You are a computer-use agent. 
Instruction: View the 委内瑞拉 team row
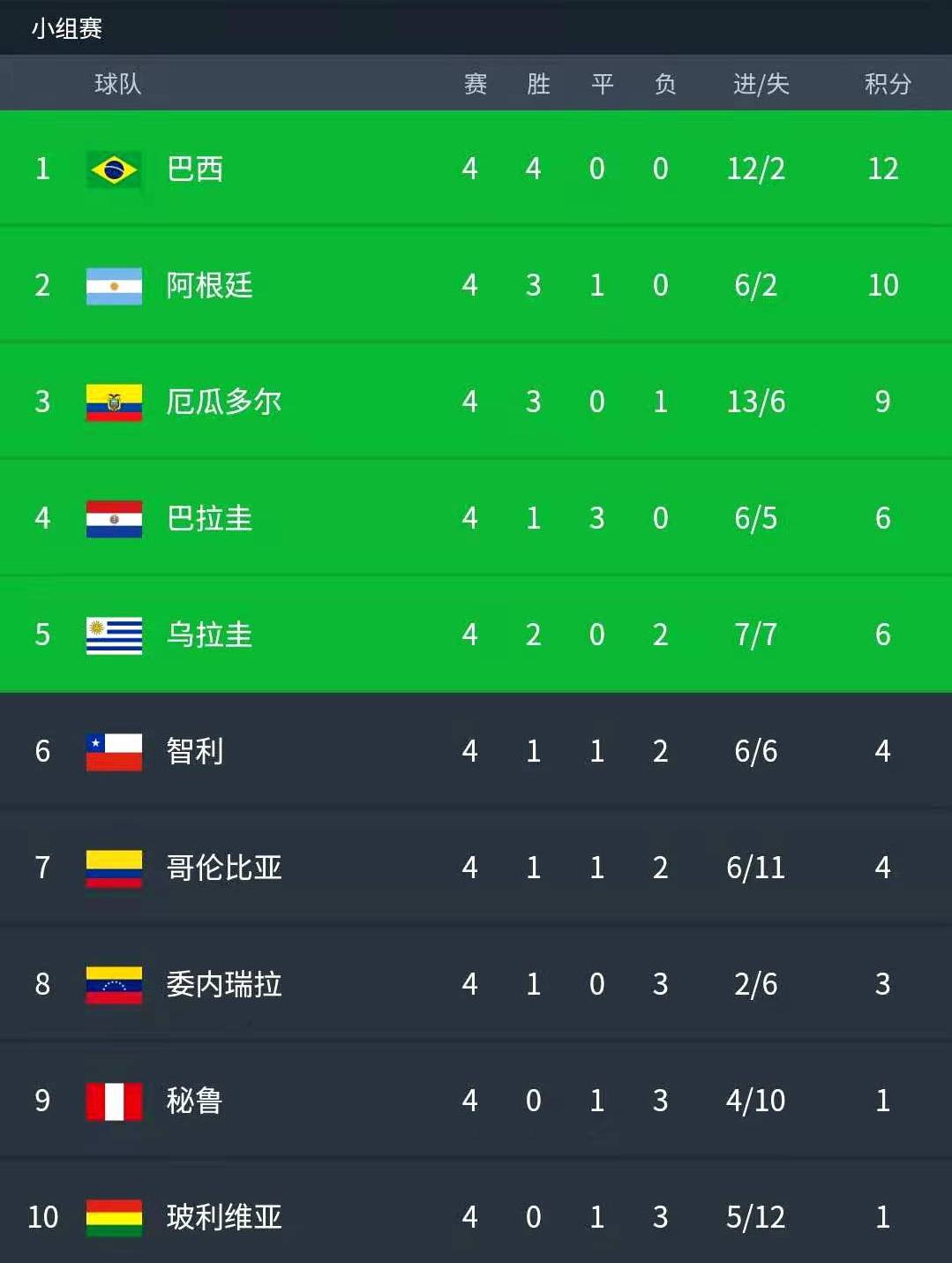tap(223, 984)
